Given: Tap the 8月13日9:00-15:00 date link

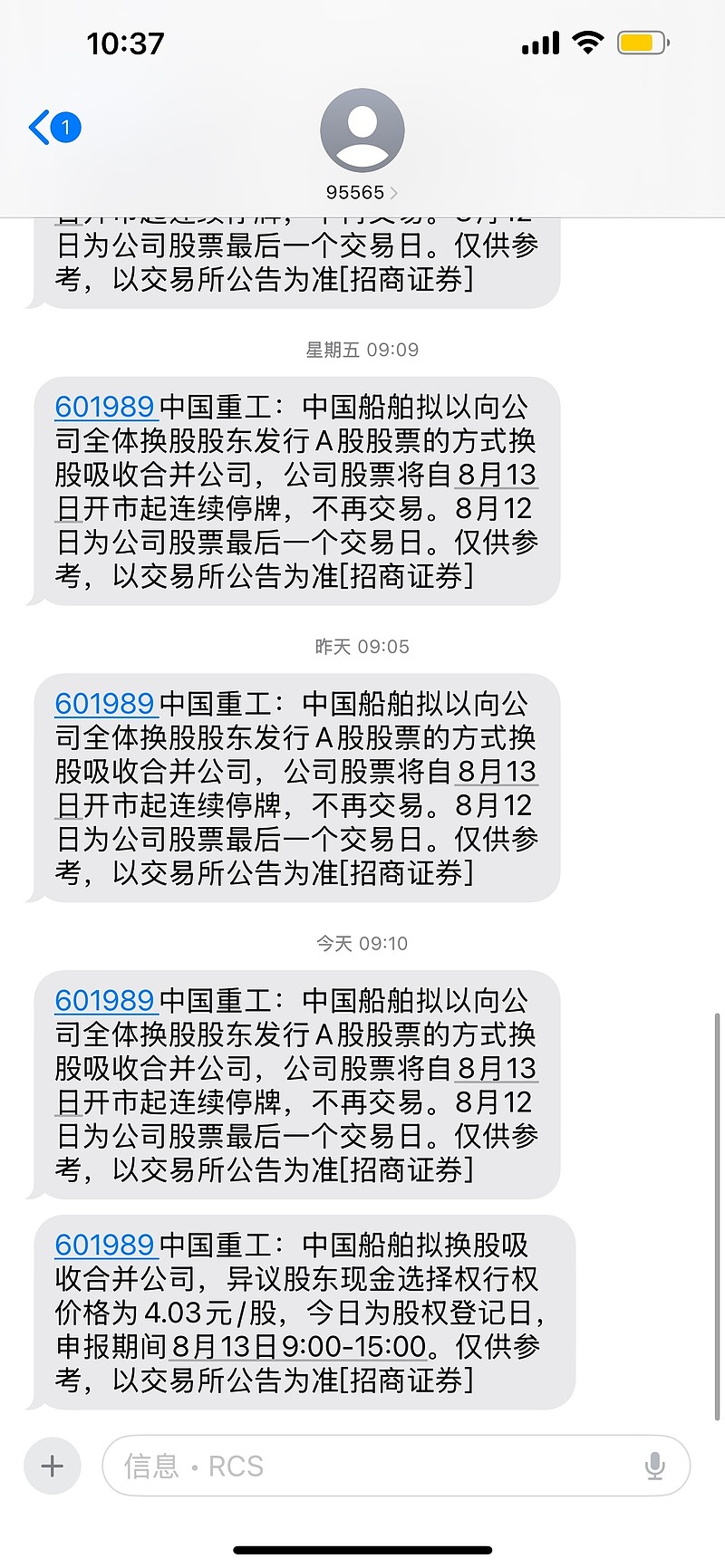Looking at the screenshot, I should (x=299, y=1346).
